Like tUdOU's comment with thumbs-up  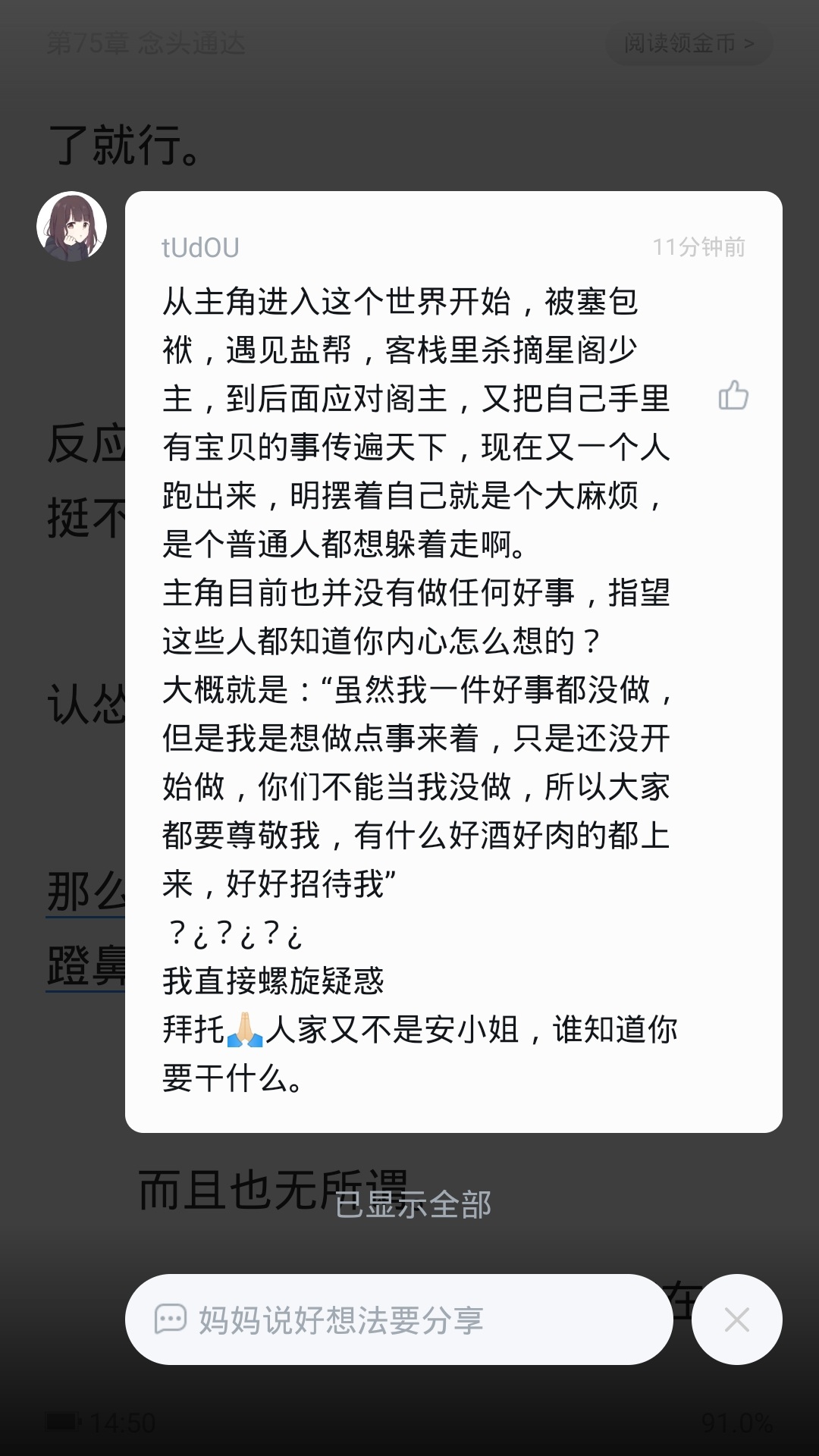coord(733,395)
